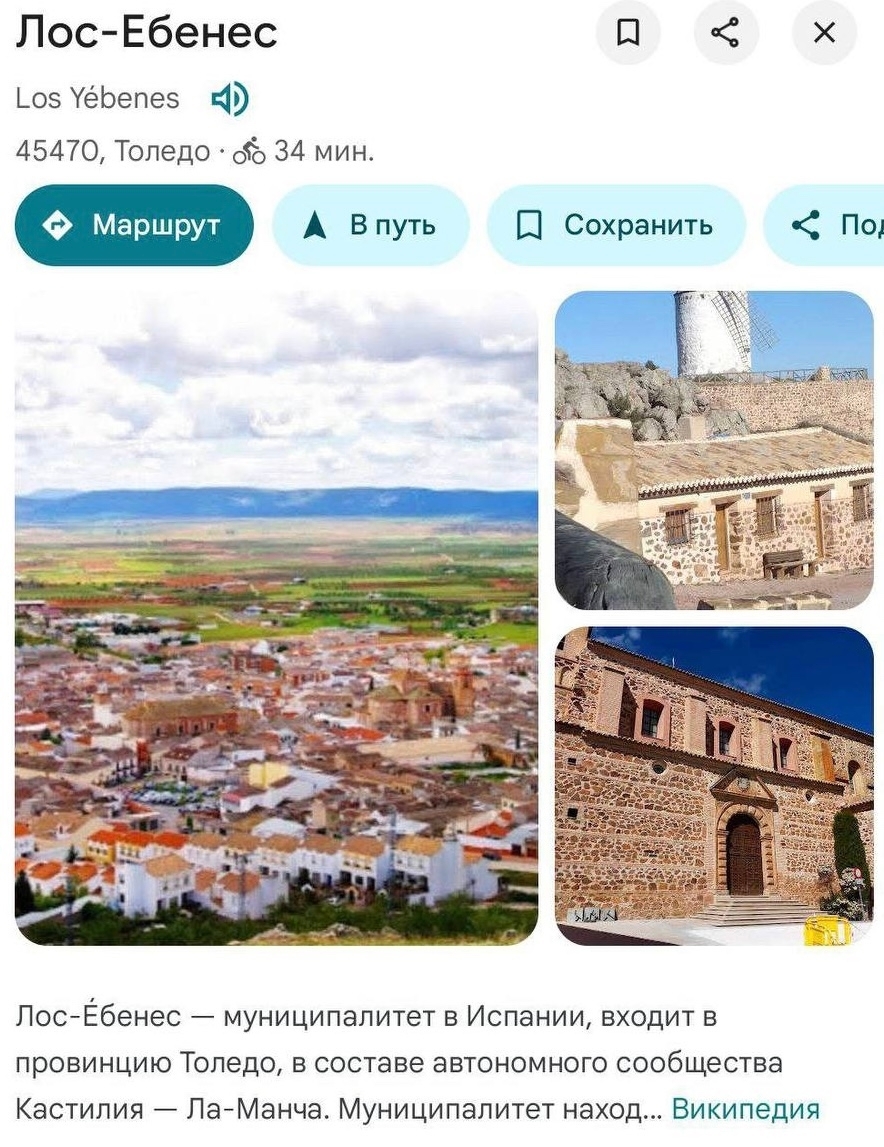Open the partially visible share chip
This screenshot has height=1147, width=884.
pyautogui.click(x=830, y=225)
